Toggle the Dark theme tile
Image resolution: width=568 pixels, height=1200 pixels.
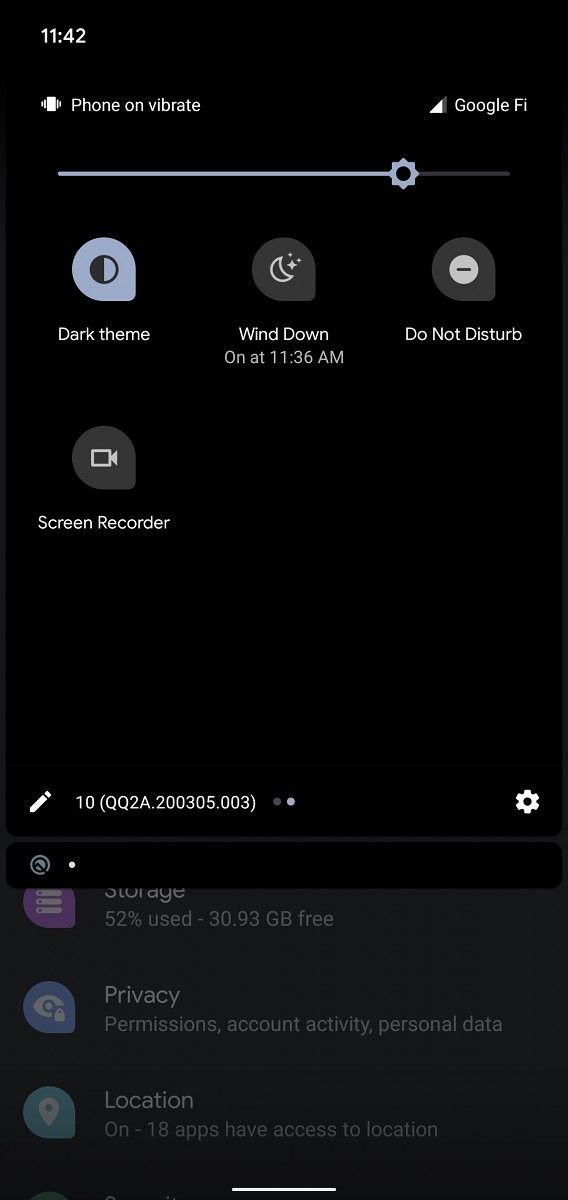click(x=104, y=270)
